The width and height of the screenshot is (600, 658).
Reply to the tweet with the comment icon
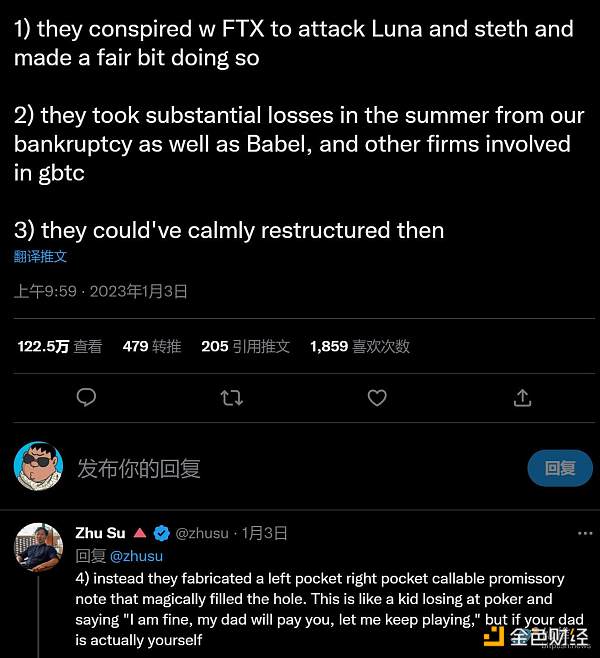[87, 398]
